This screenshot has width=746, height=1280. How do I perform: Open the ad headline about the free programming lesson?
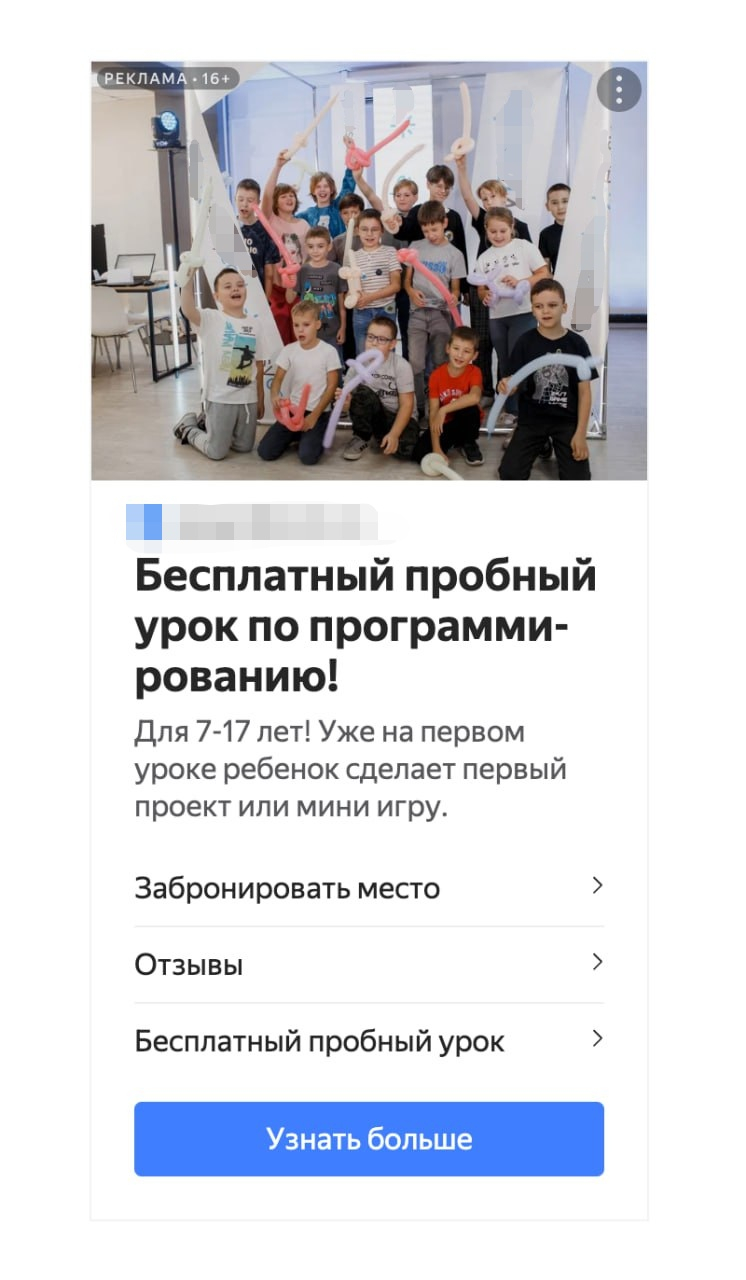(x=365, y=628)
